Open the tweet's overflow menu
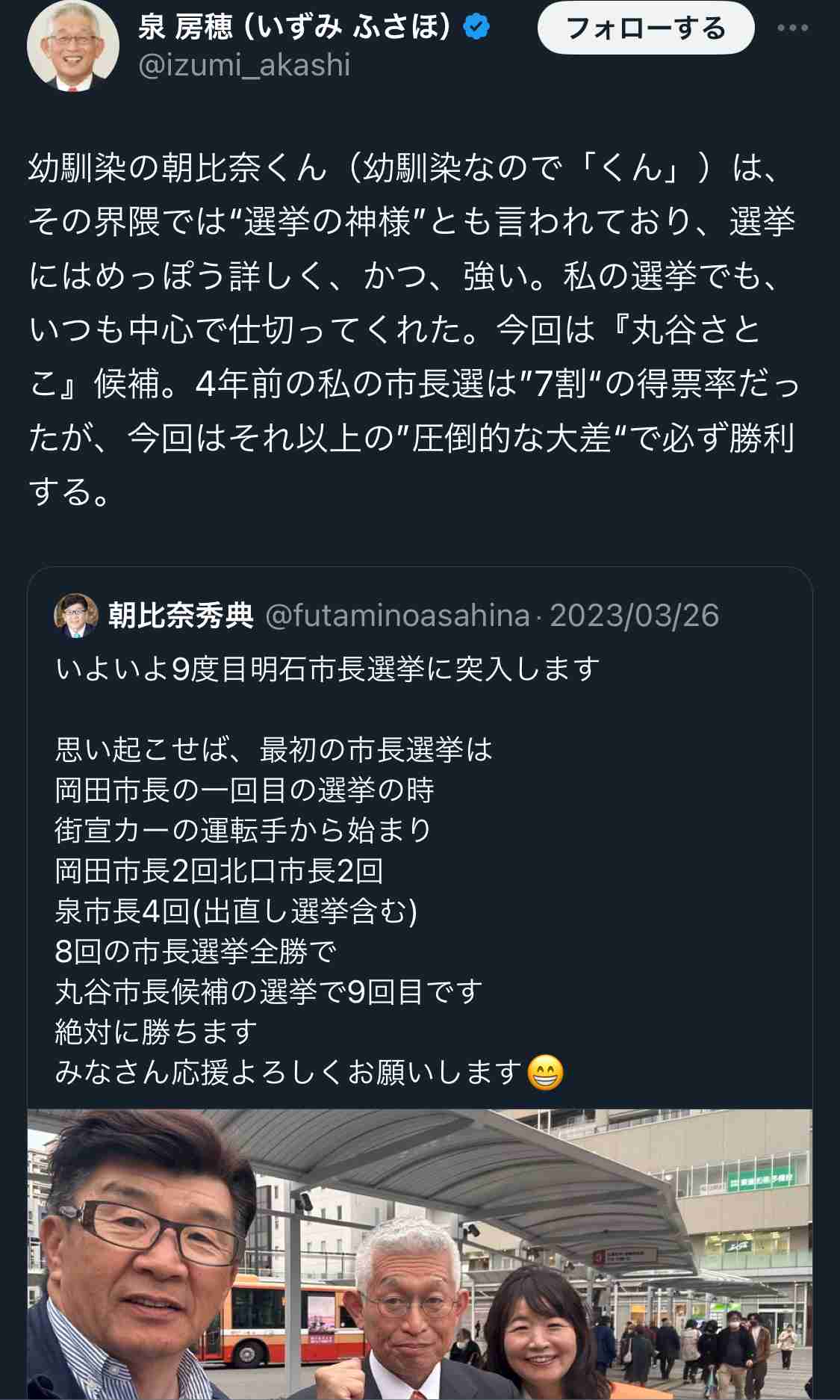Image resolution: width=840 pixels, height=1400 pixels. click(x=792, y=28)
